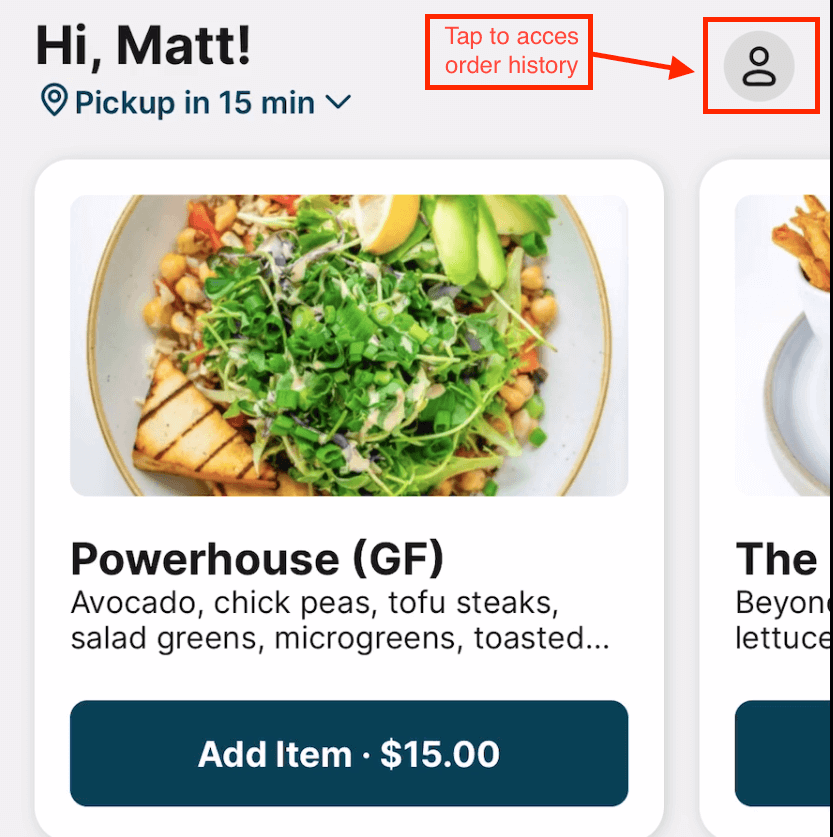Image resolution: width=833 pixels, height=837 pixels.
Task: Add Powerhouse (GF) for $15.00
Action: coord(348,753)
